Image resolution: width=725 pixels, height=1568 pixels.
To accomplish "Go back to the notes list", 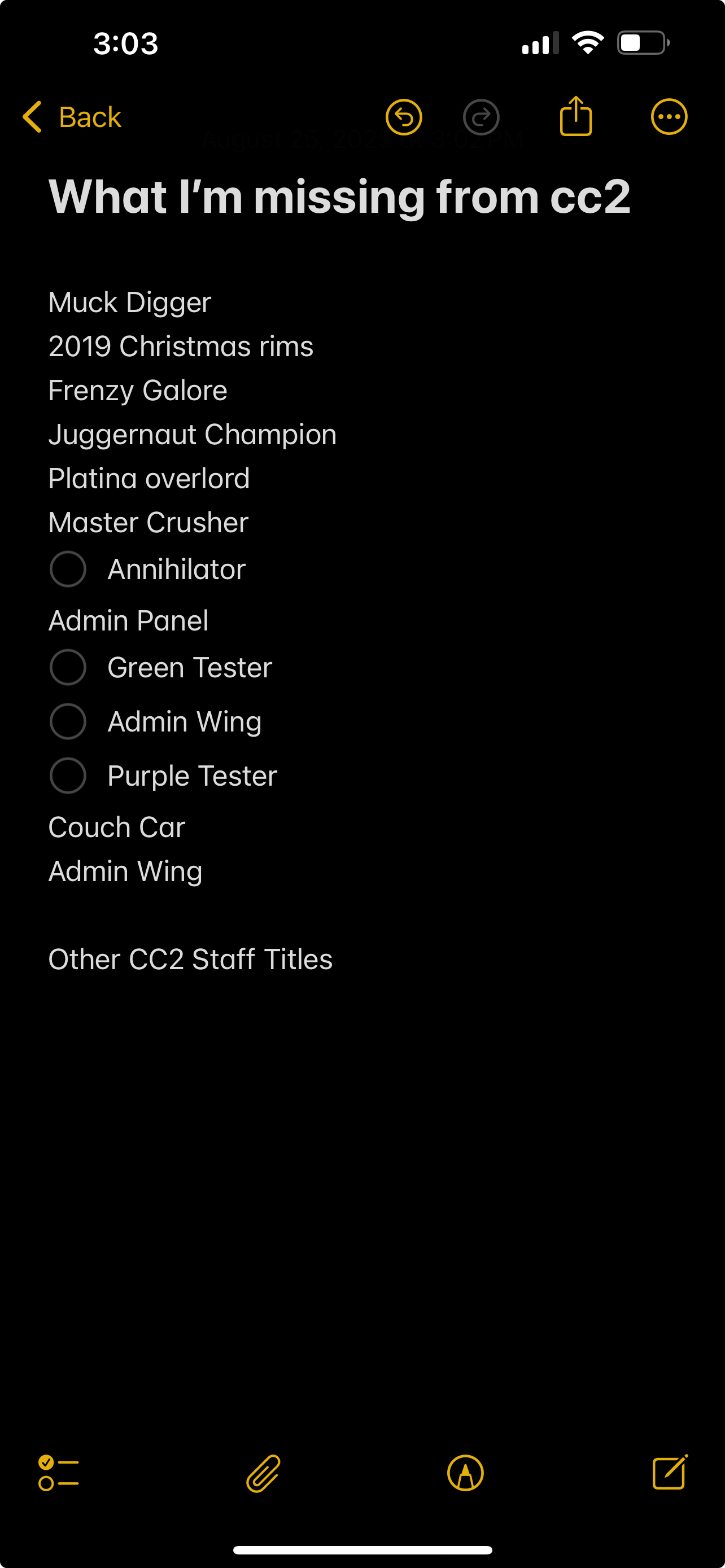I will [72, 117].
